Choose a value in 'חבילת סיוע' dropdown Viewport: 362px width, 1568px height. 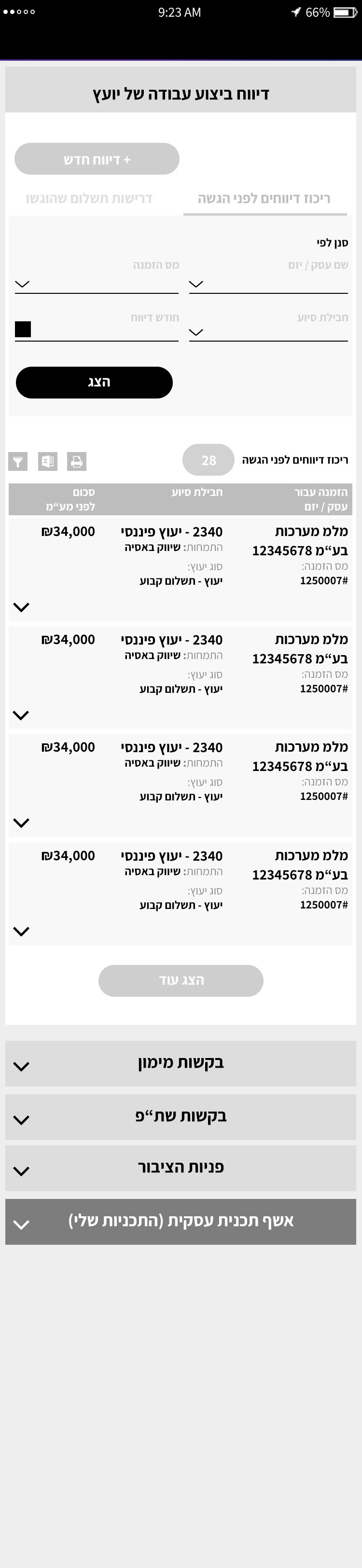click(x=268, y=332)
